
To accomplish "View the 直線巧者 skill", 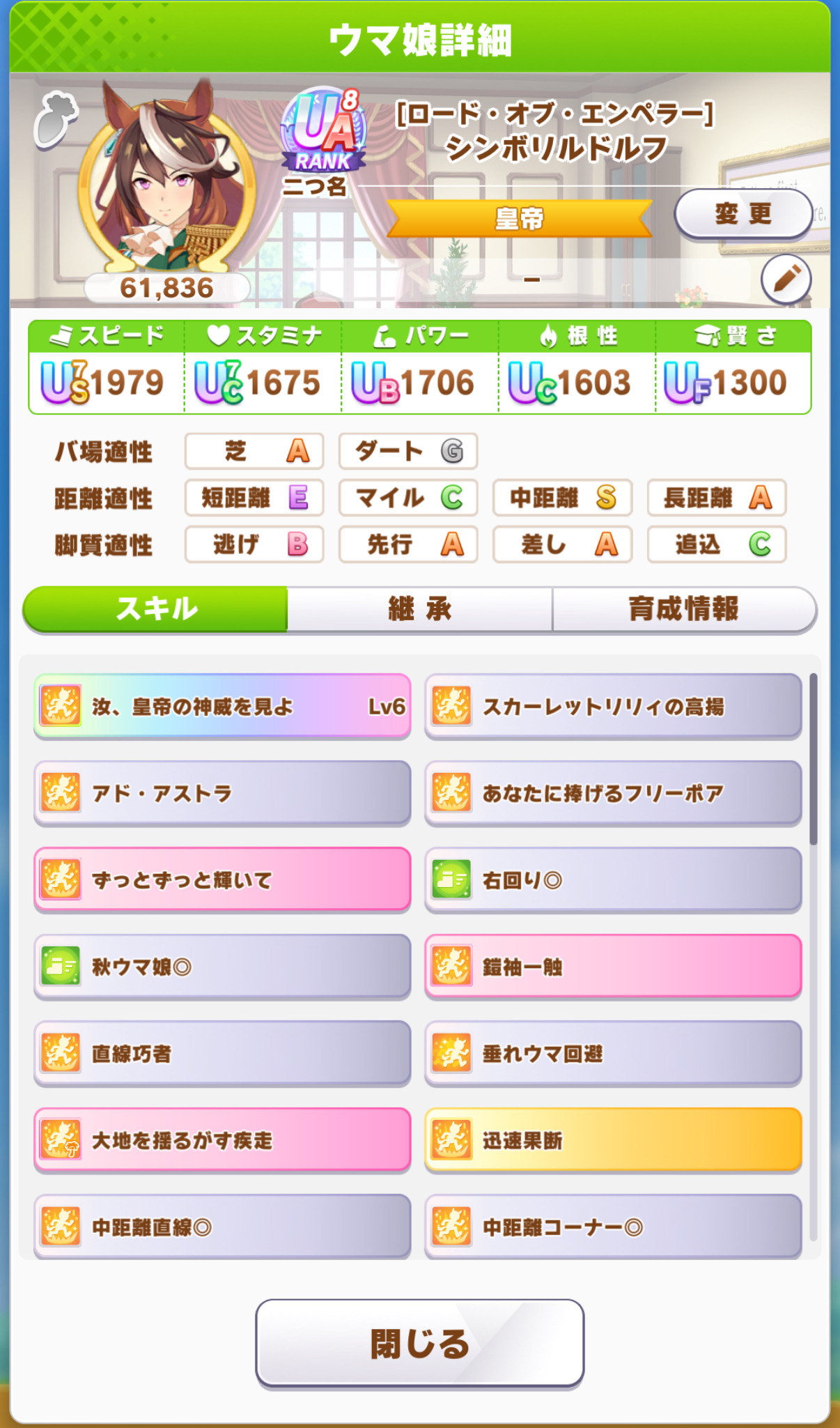I will (222, 1053).
